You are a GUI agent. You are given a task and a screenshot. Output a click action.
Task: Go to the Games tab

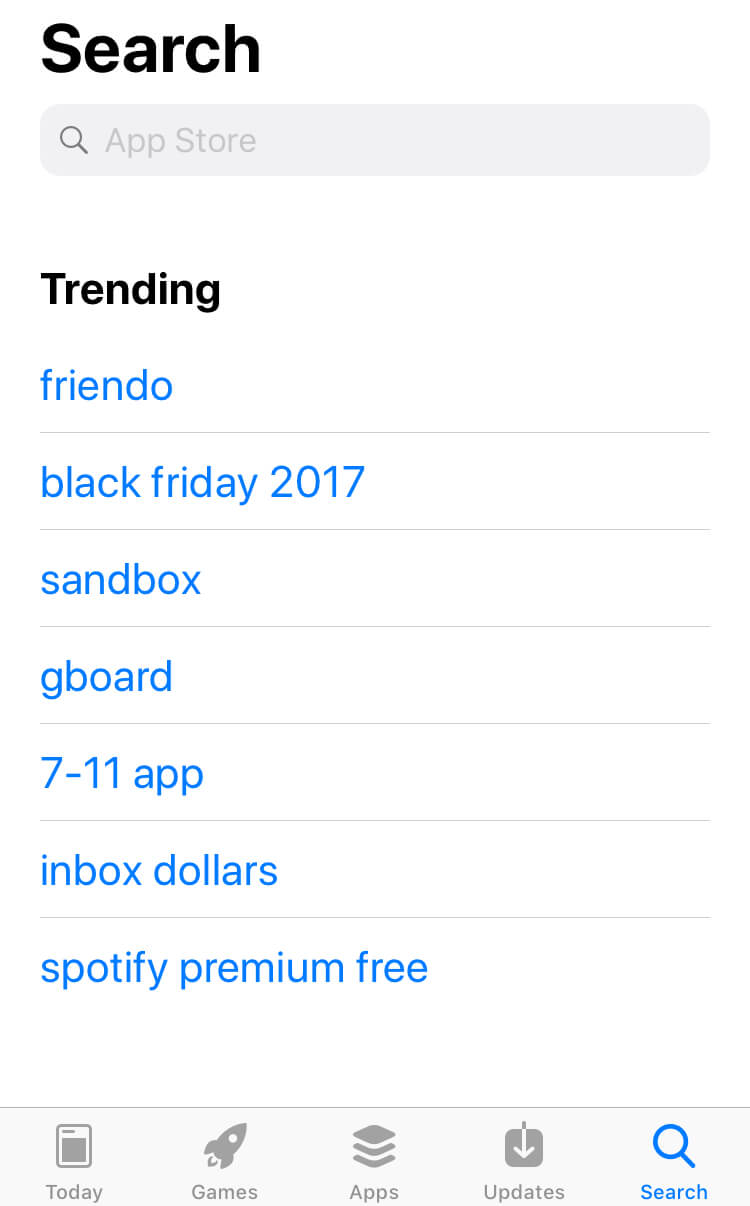[225, 1160]
